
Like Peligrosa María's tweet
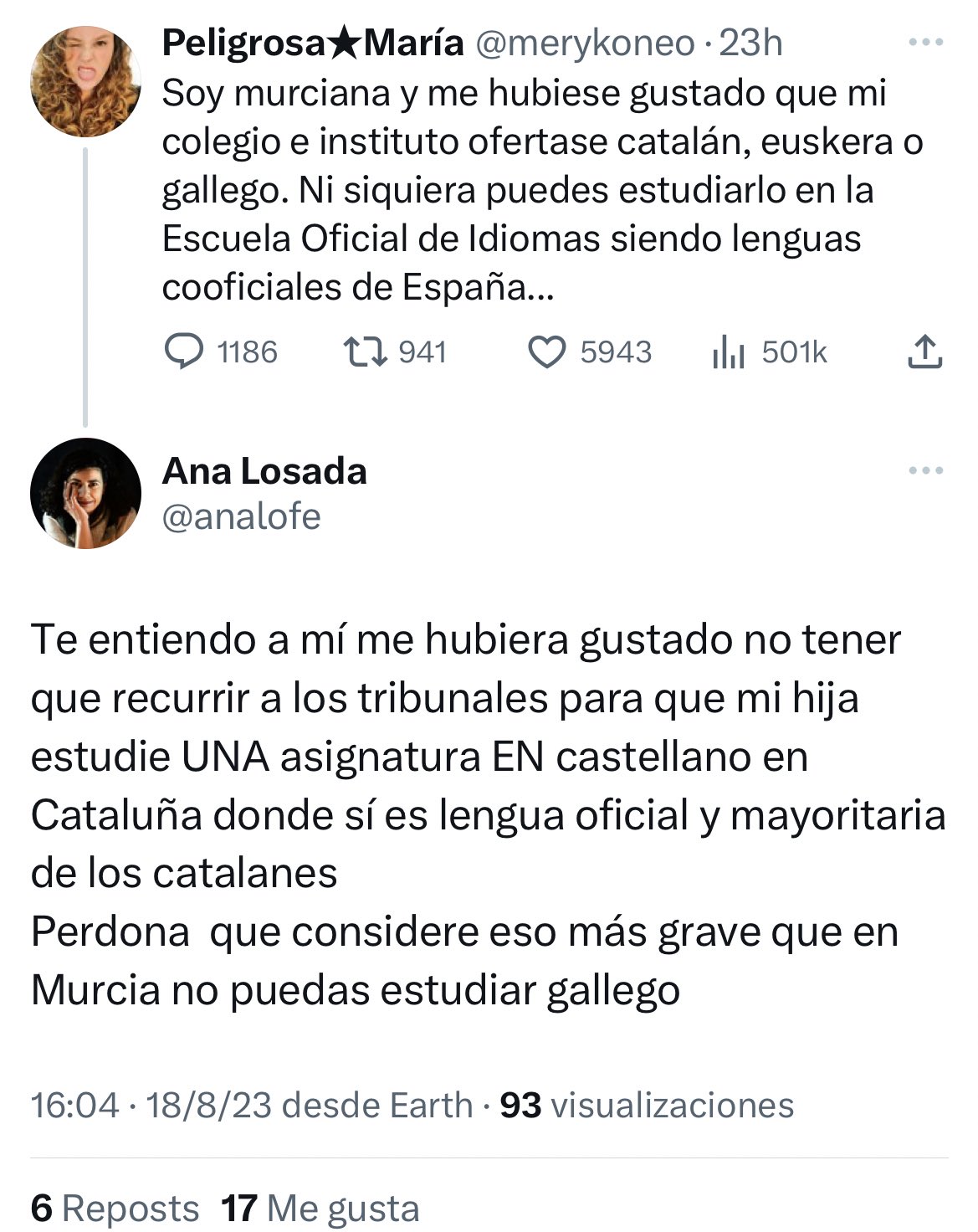click(547, 352)
